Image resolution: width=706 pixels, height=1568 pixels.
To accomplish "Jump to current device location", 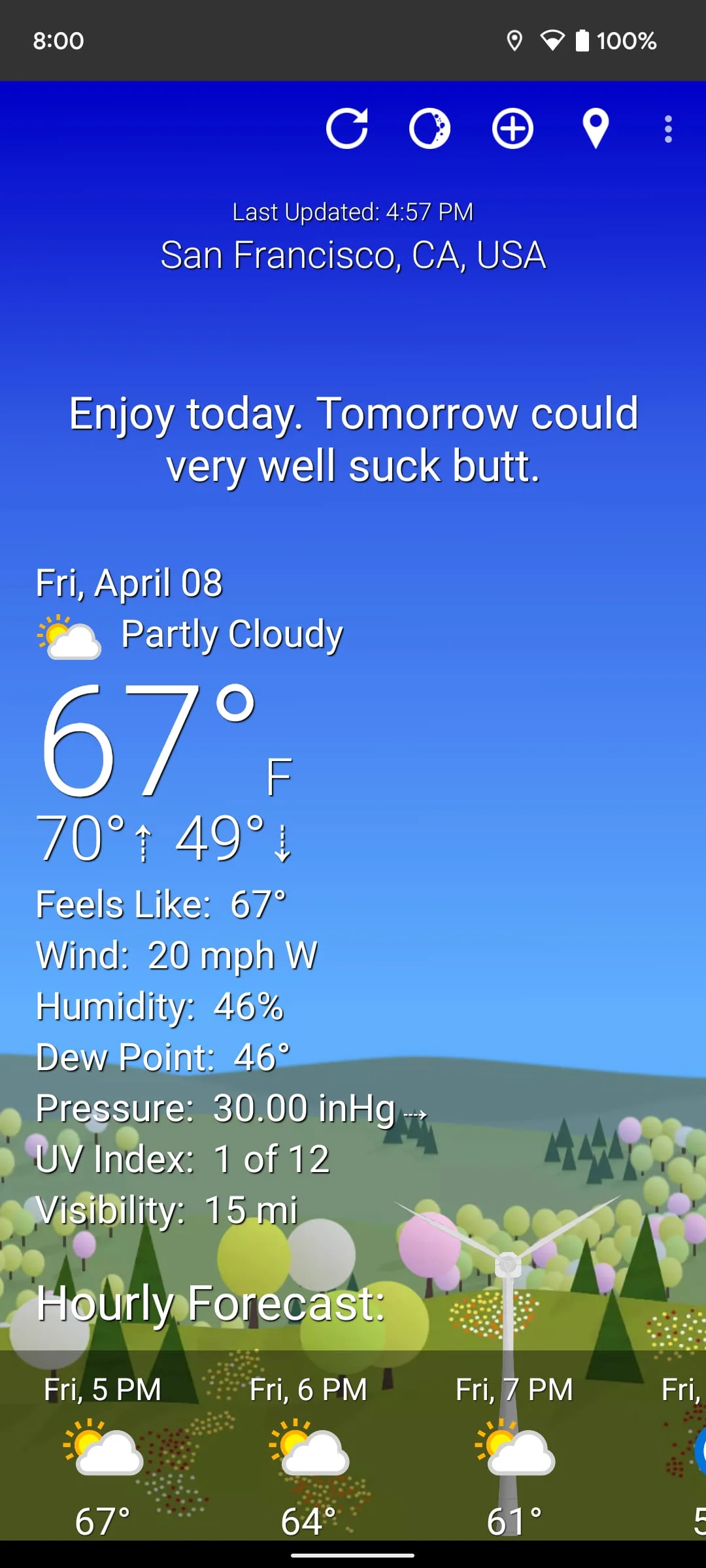I will click(596, 129).
